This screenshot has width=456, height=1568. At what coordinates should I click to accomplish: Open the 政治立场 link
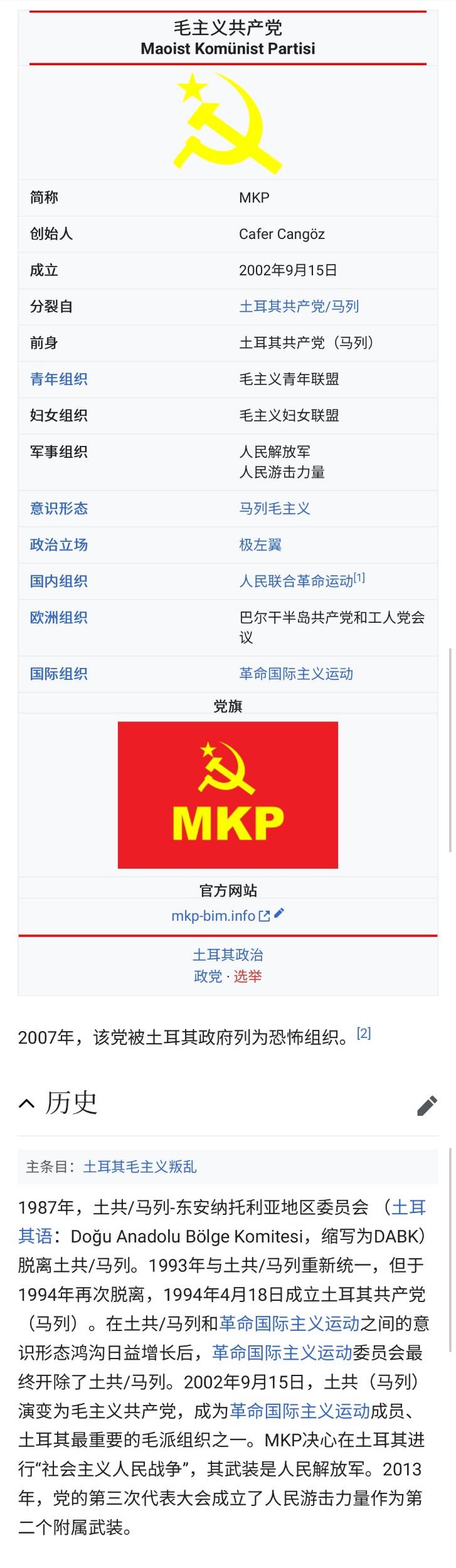coord(58,544)
